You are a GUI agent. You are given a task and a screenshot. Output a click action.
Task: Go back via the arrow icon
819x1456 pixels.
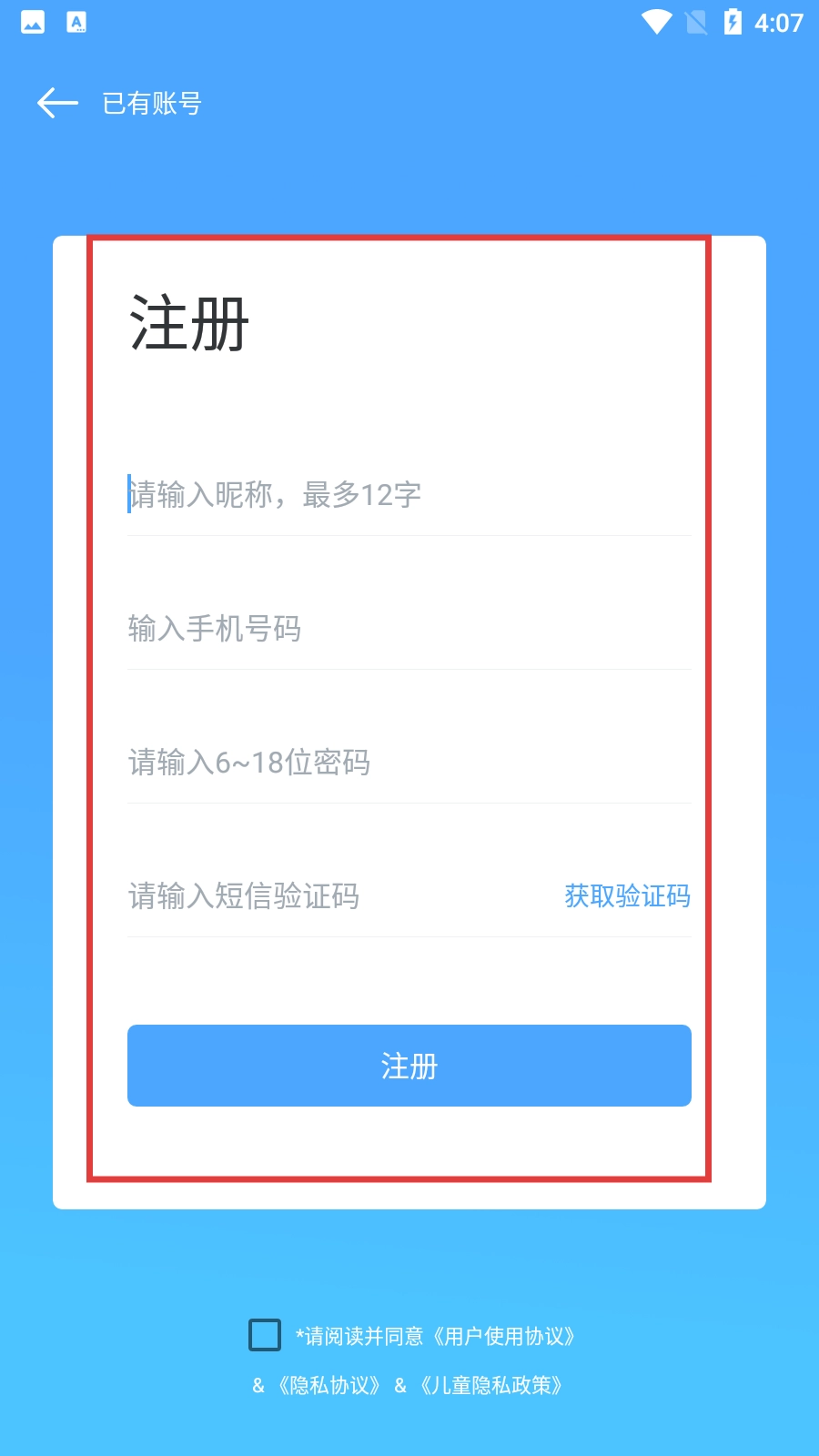point(57,103)
